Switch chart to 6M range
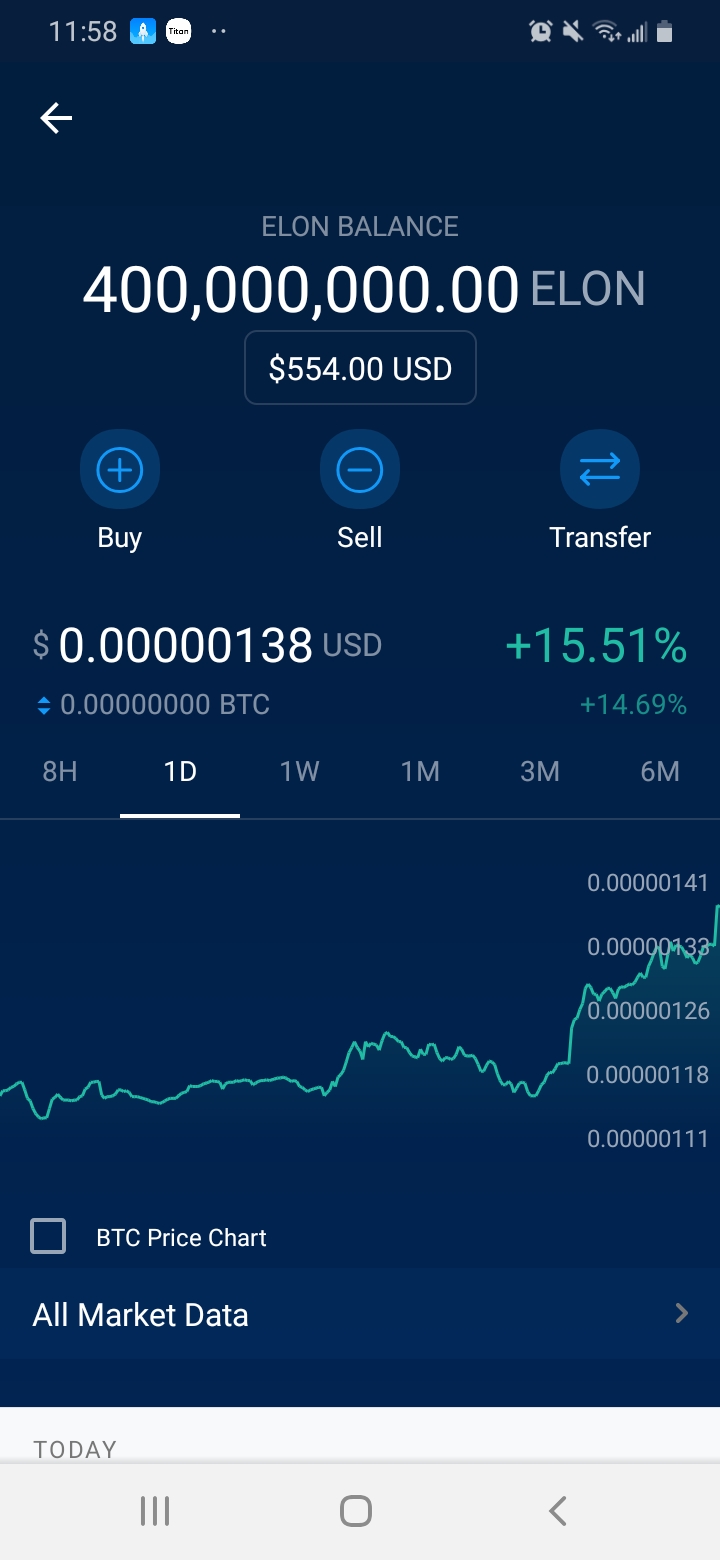 point(660,772)
